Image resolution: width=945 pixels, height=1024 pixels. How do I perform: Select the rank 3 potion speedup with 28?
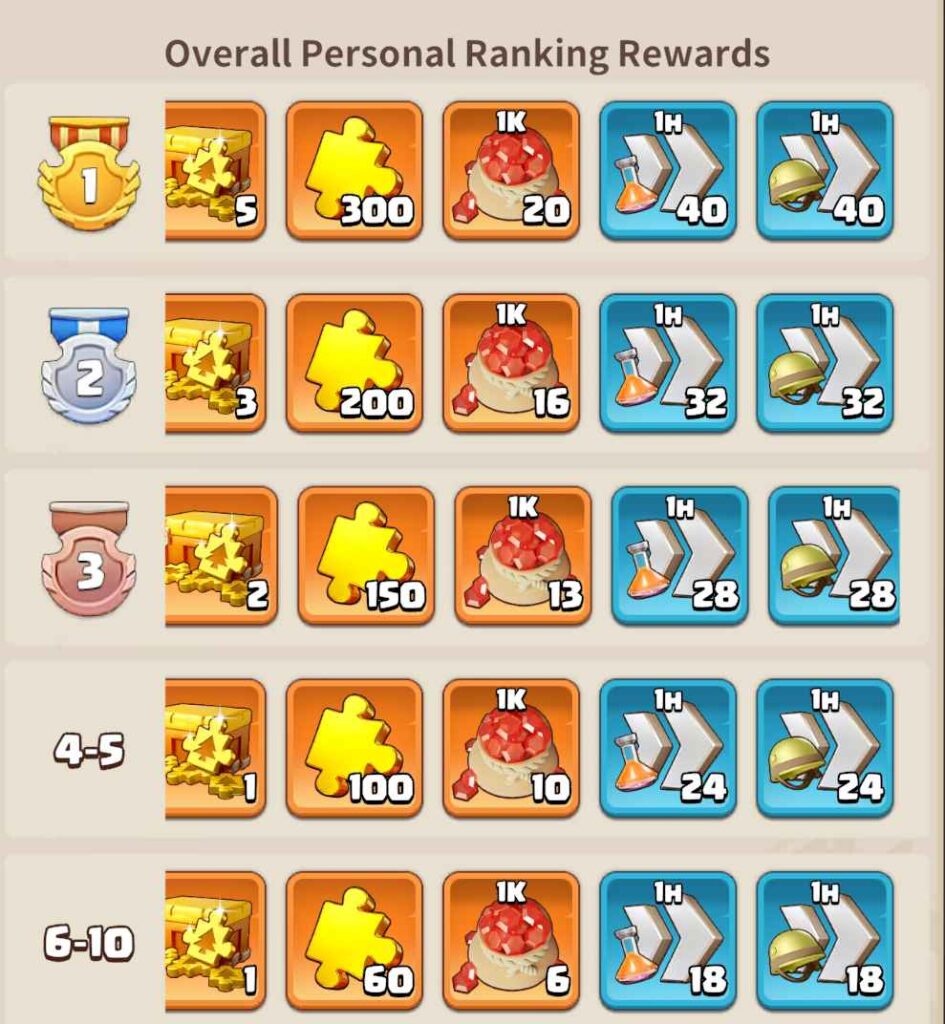tap(680, 555)
